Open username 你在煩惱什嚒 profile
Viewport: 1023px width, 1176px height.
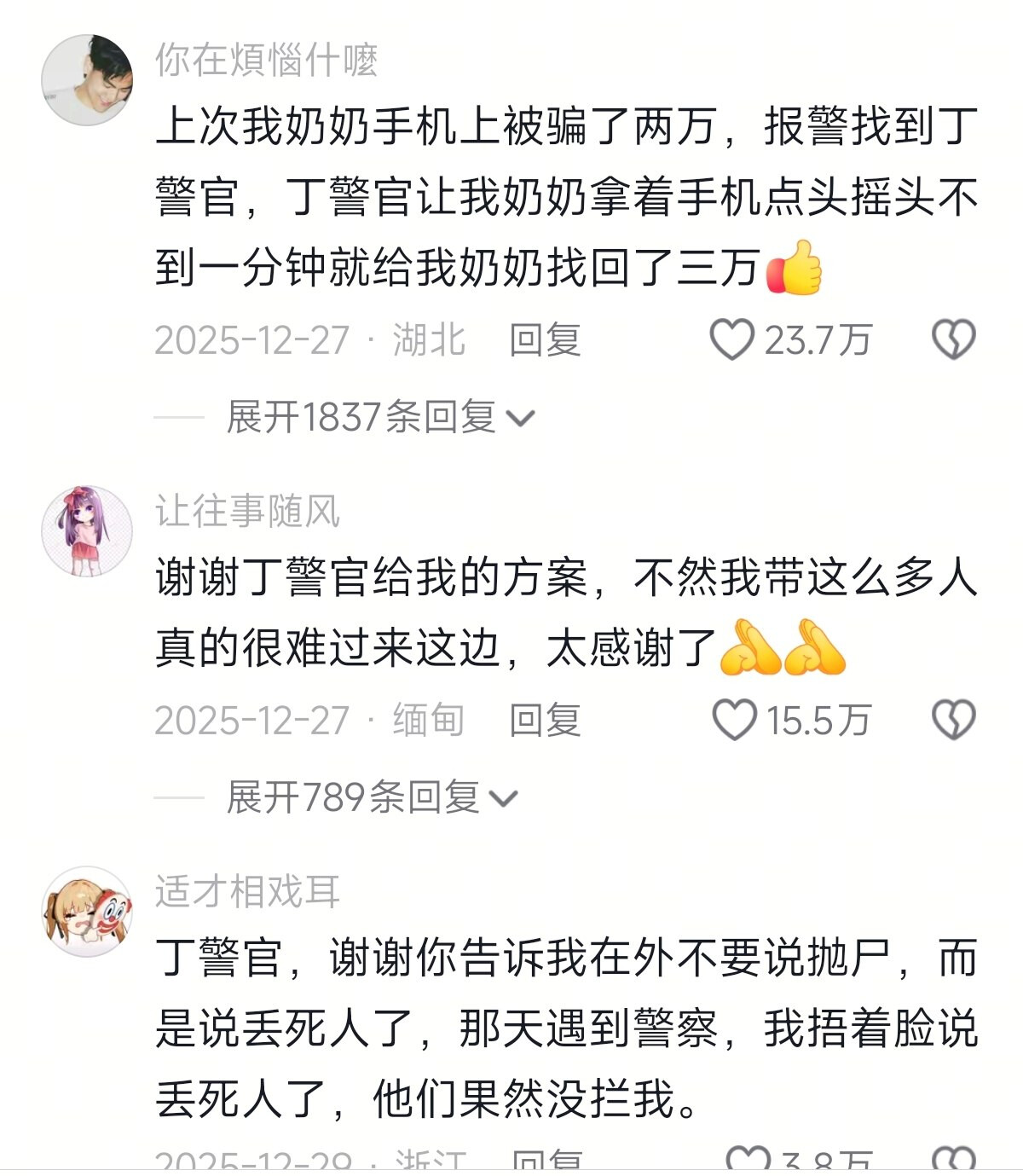click(266, 61)
